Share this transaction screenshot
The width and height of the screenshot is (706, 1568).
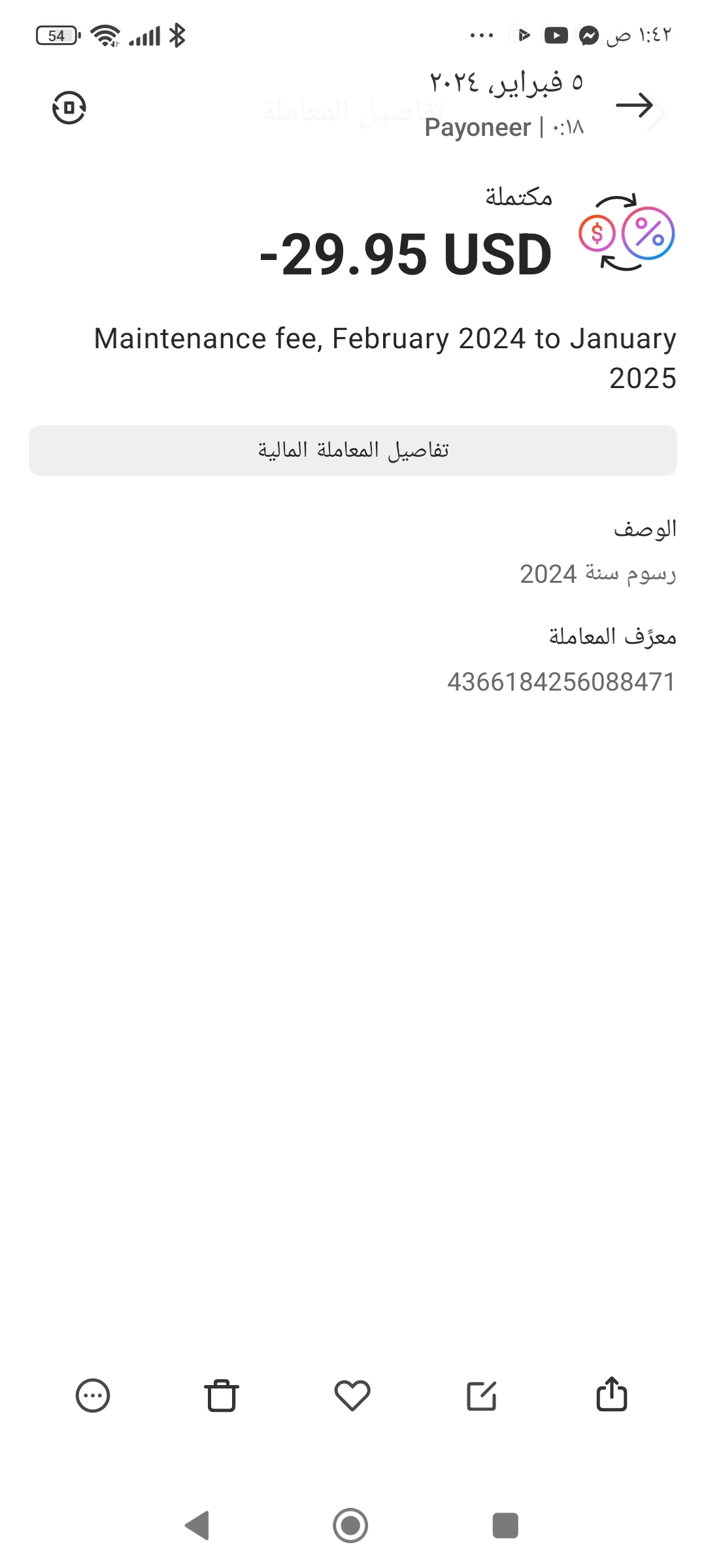tap(612, 1396)
